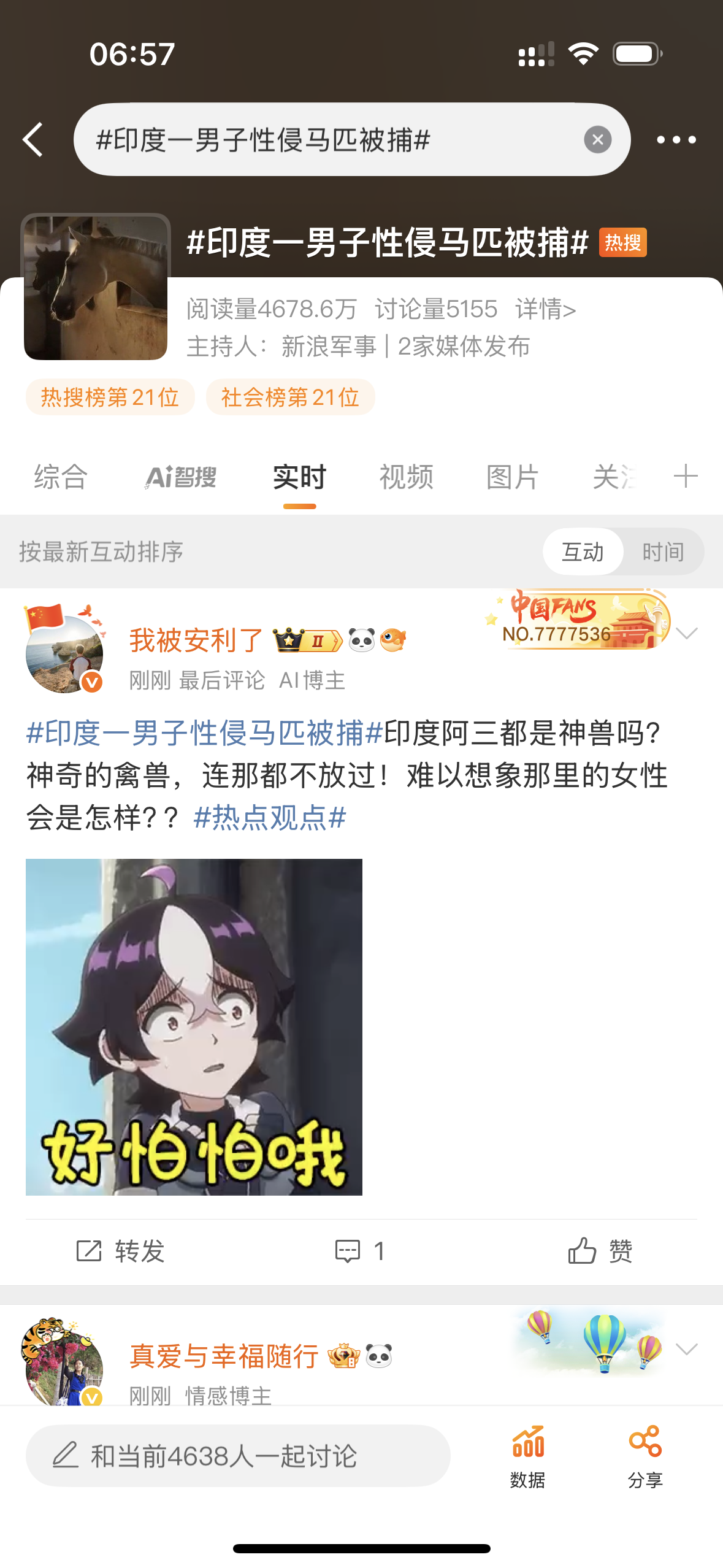723x1568 pixels.
Task: Sort posts by 时间
Action: click(x=663, y=552)
